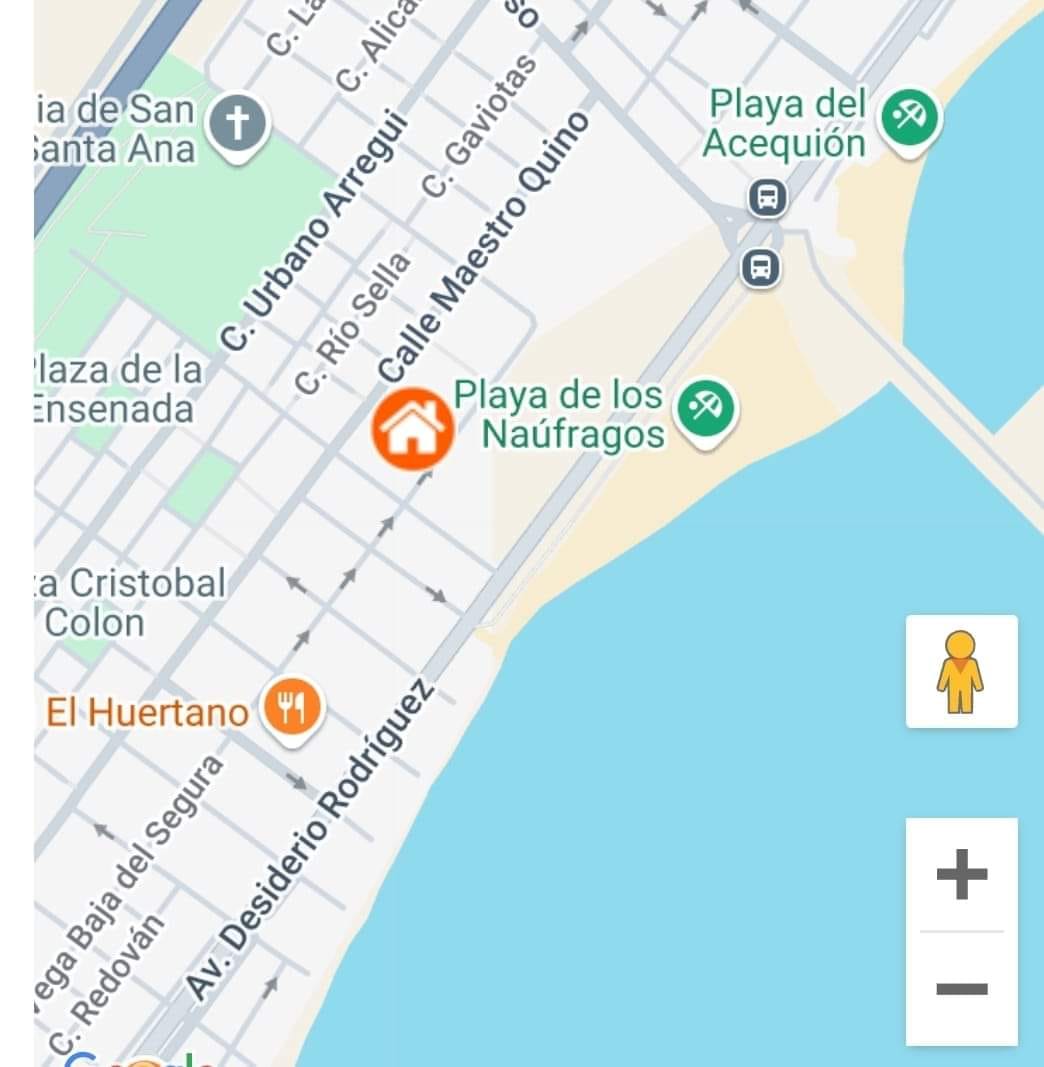This screenshot has width=1044, height=1067.
Task: Zoom out of the map
Action: (961, 989)
